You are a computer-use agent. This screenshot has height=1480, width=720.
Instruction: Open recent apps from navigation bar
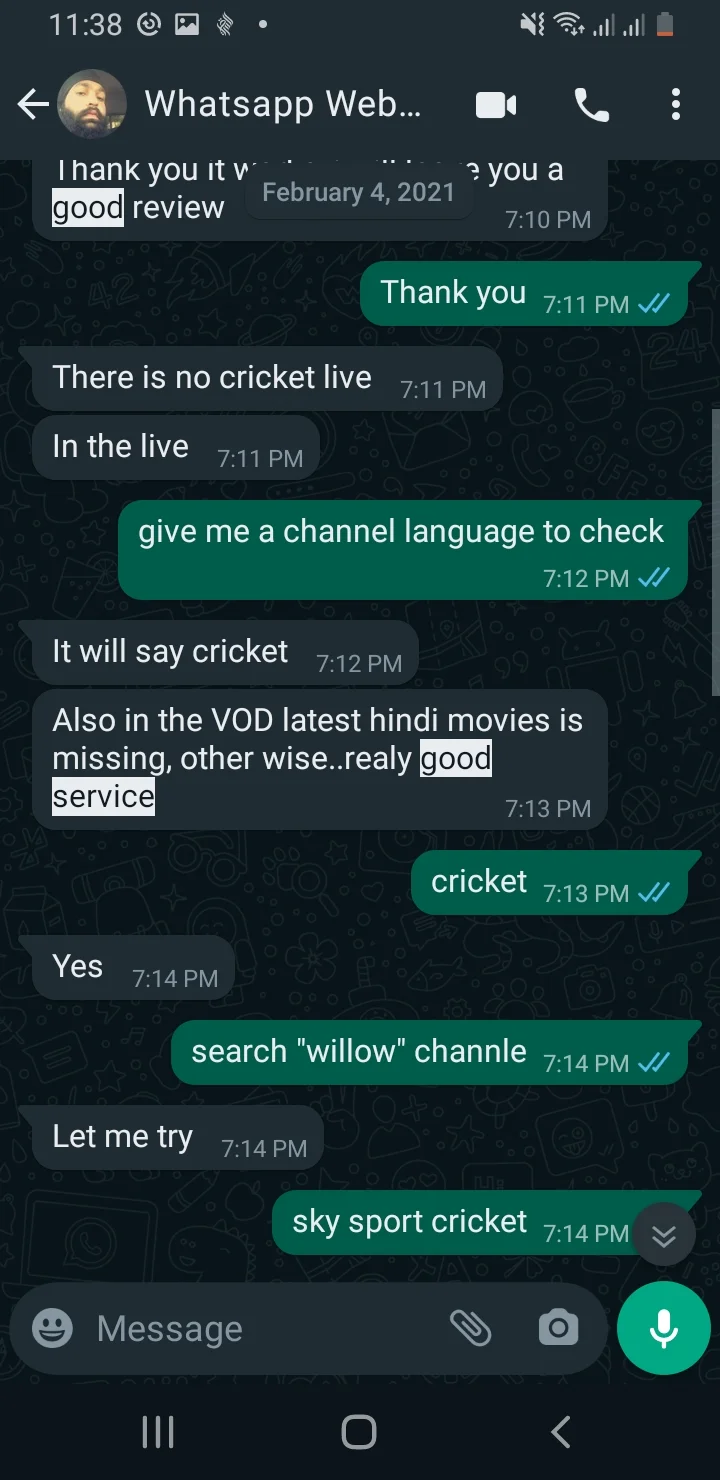[158, 1432]
